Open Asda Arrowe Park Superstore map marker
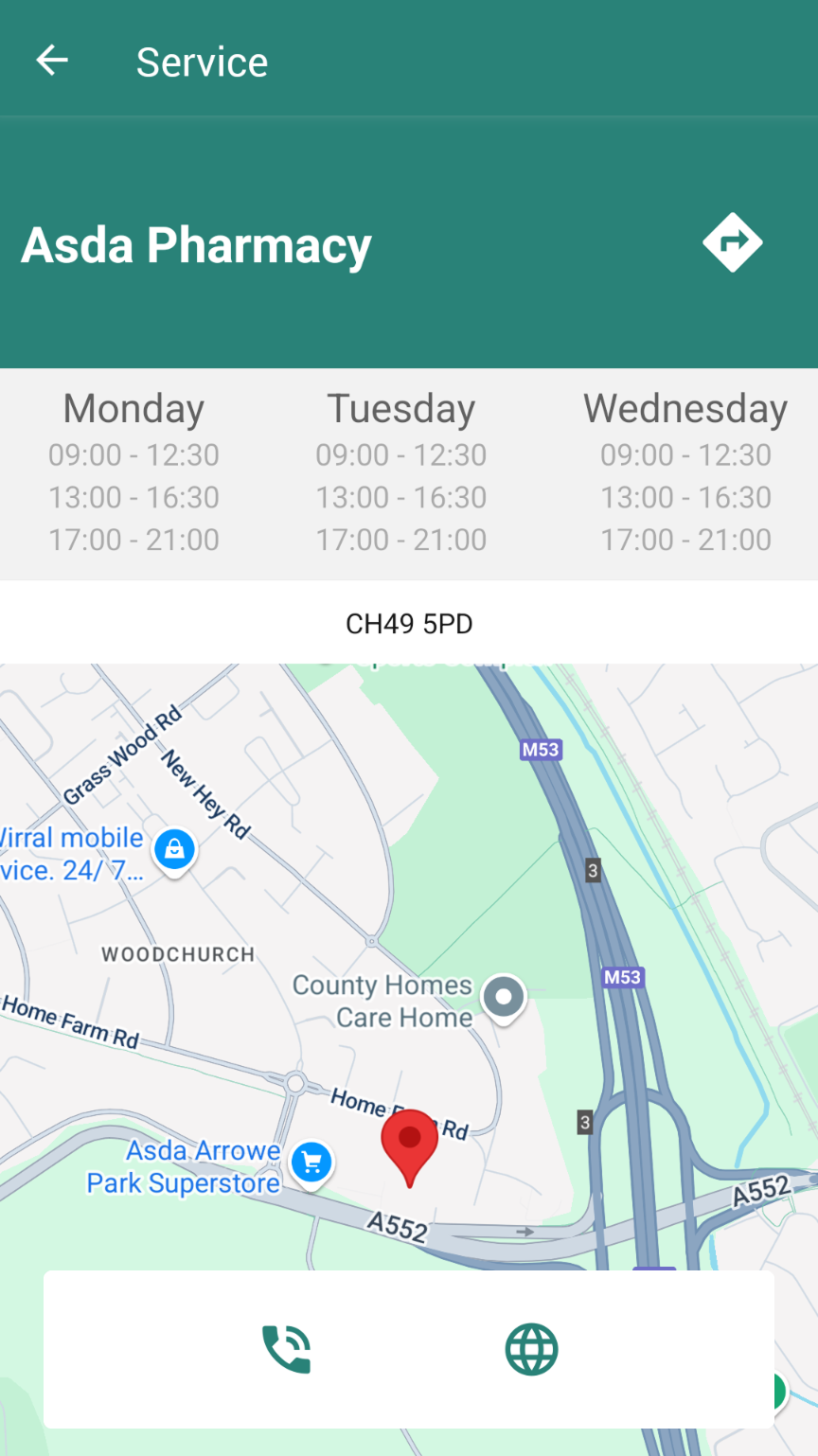The image size is (818, 1456). pyautogui.click(x=311, y=1163)
